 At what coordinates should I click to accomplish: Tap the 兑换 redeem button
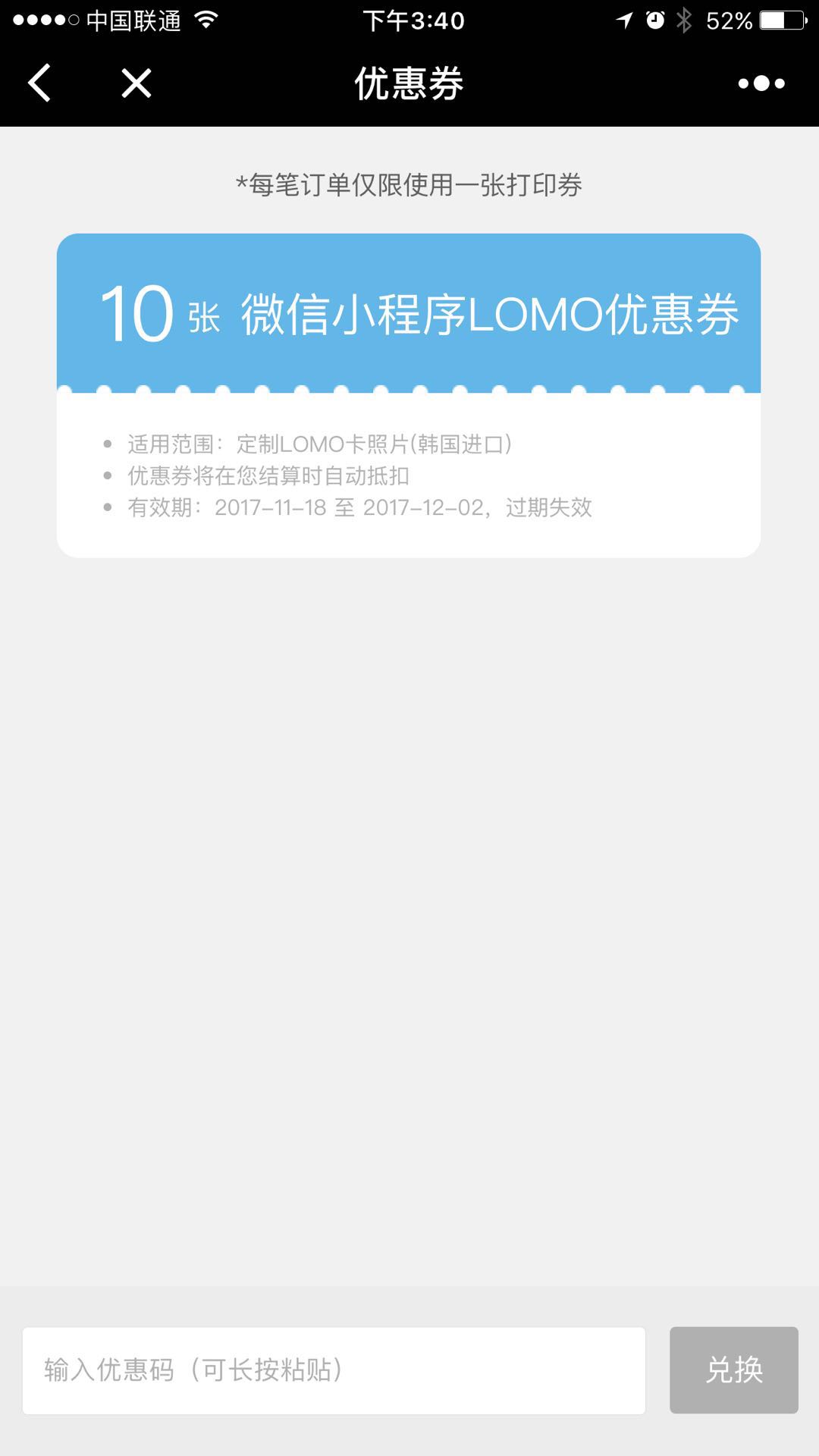click(x=734, y=1370)
